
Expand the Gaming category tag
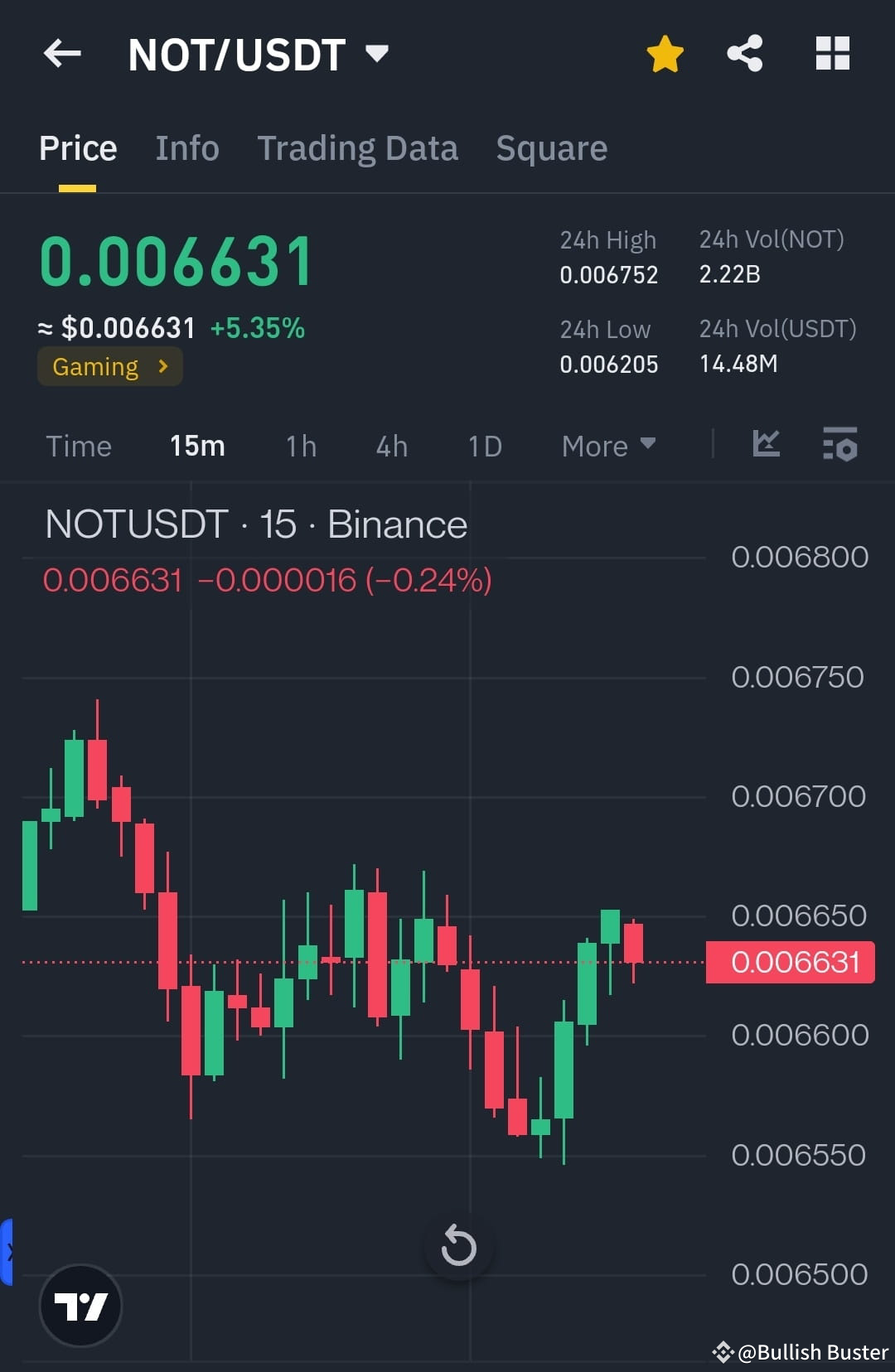(x=109, y=366)
